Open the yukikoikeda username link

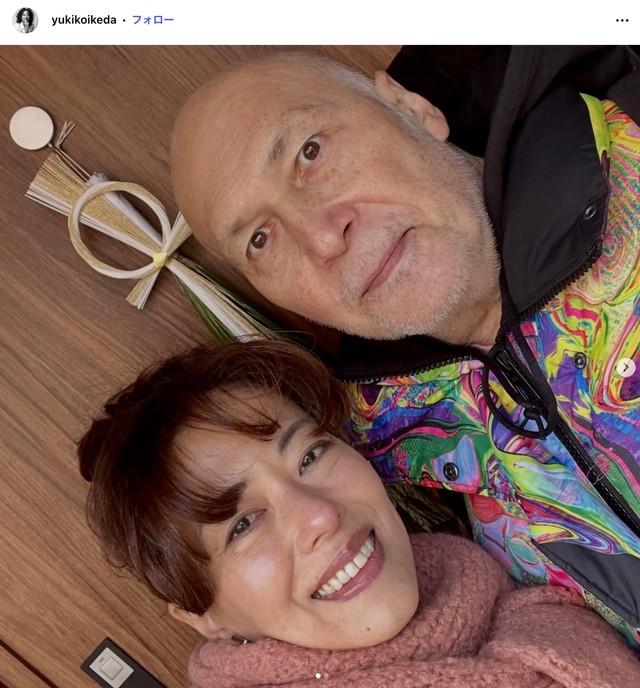tap(84, 20)
